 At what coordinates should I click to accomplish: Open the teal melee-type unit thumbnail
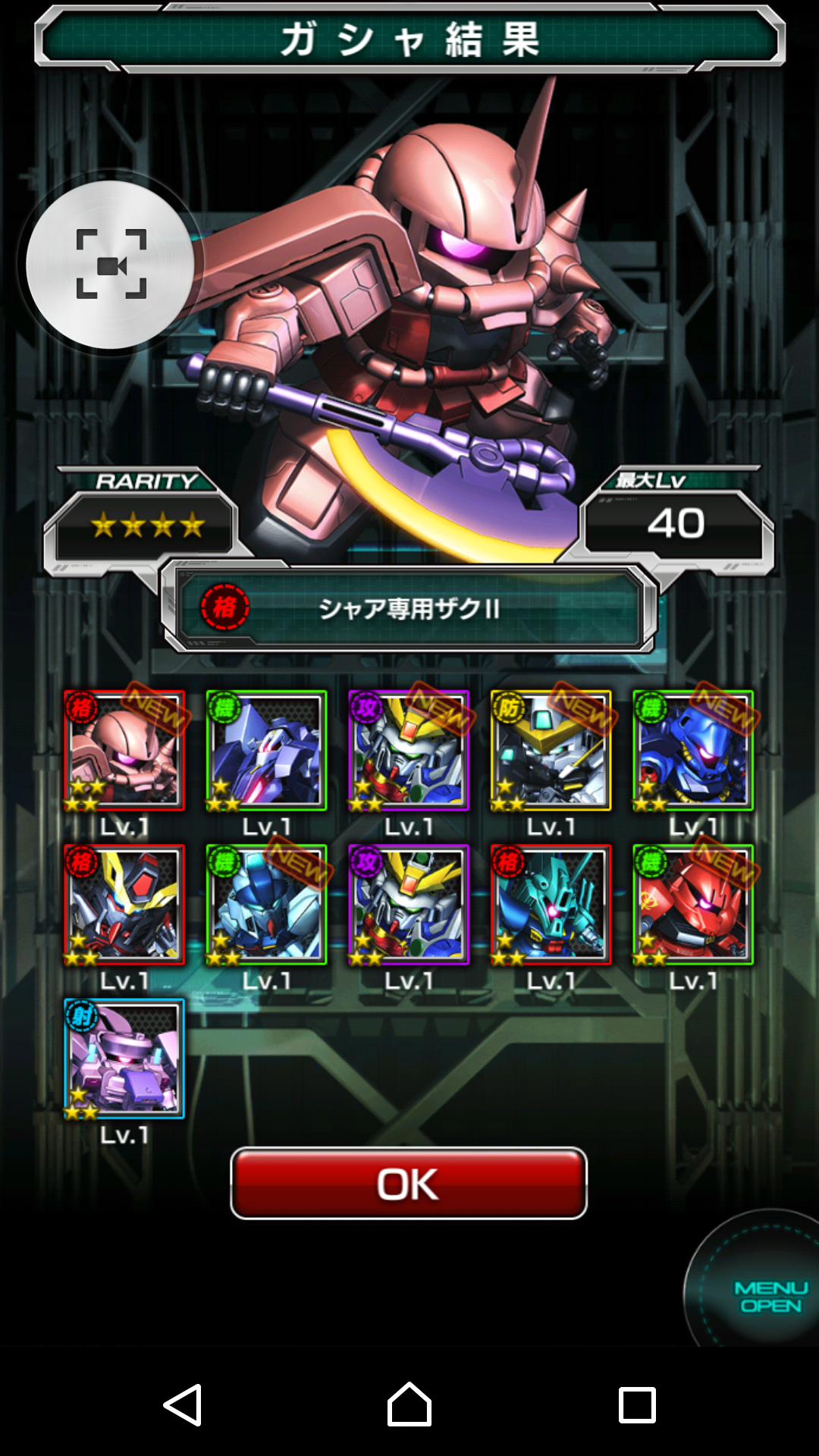pyautogui.click(x=551, y=905)
